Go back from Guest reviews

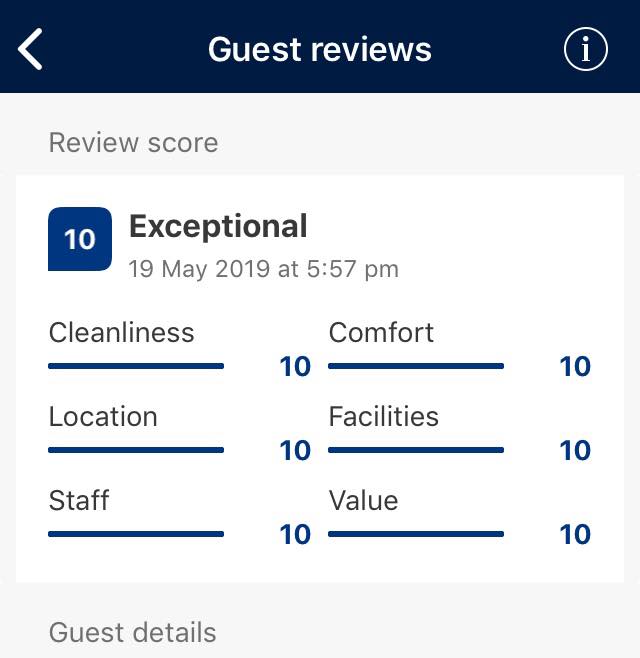click(31, 49)
